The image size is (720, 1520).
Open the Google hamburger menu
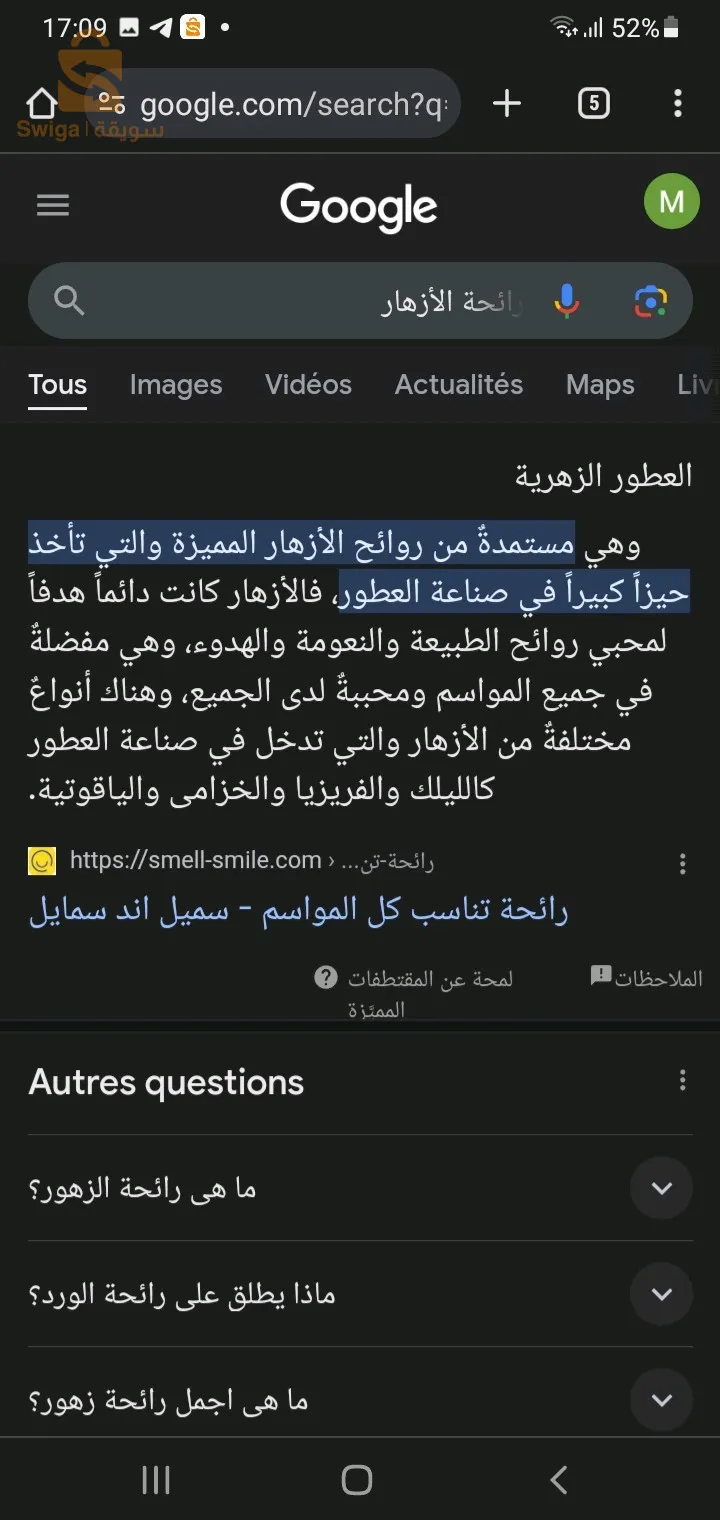point(53,205)
